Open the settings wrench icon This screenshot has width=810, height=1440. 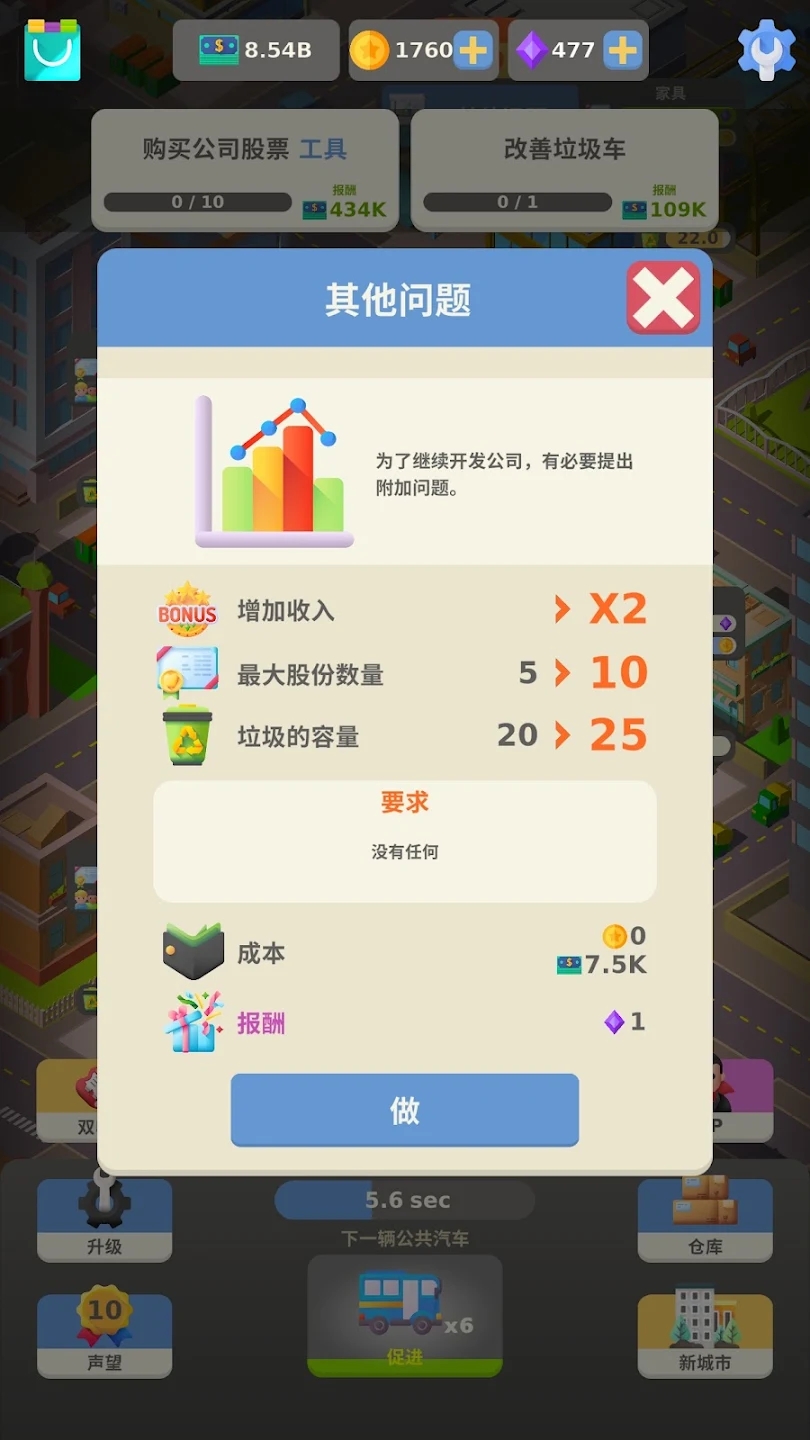(x=765, y=48)
